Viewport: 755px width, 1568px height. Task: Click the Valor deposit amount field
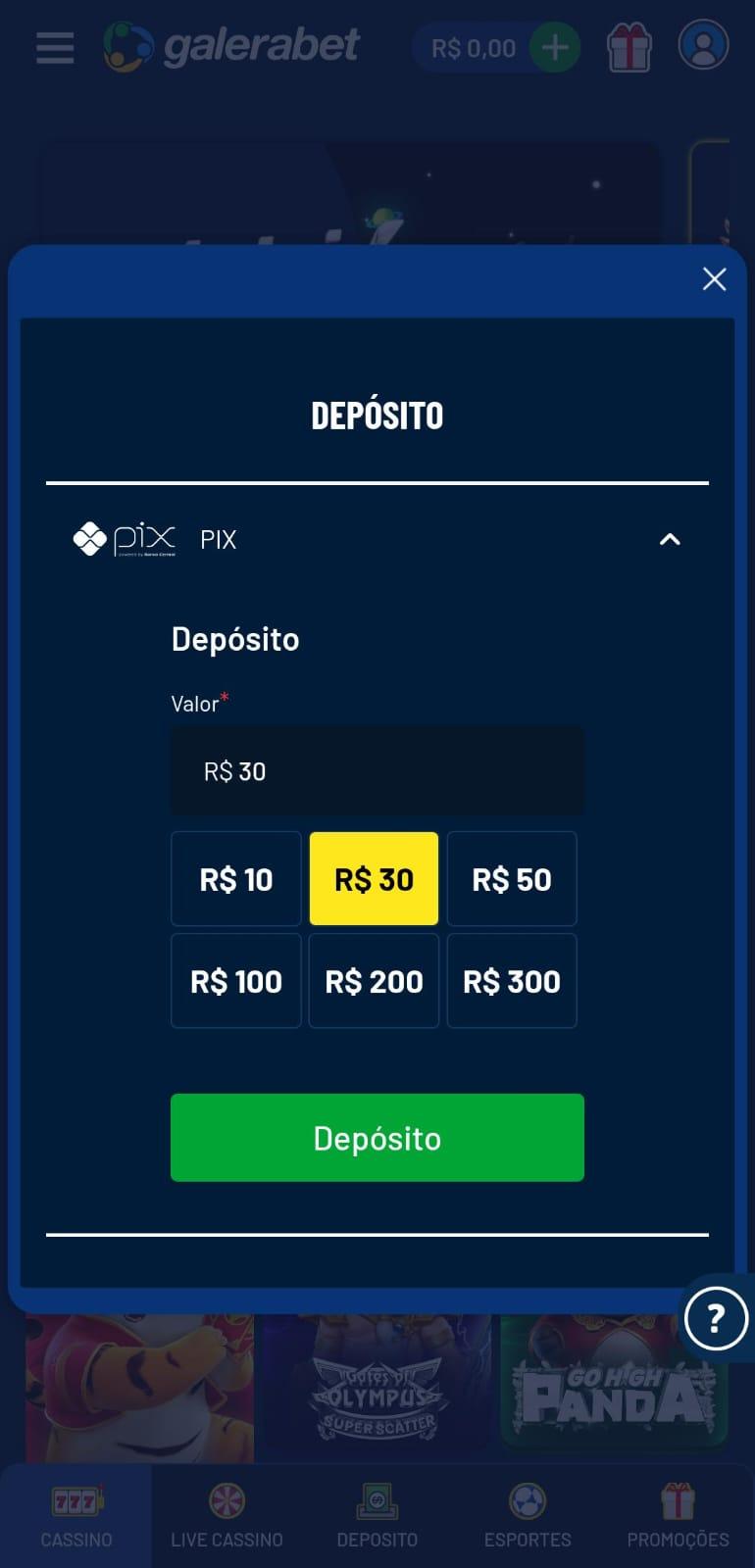[377, 771]
